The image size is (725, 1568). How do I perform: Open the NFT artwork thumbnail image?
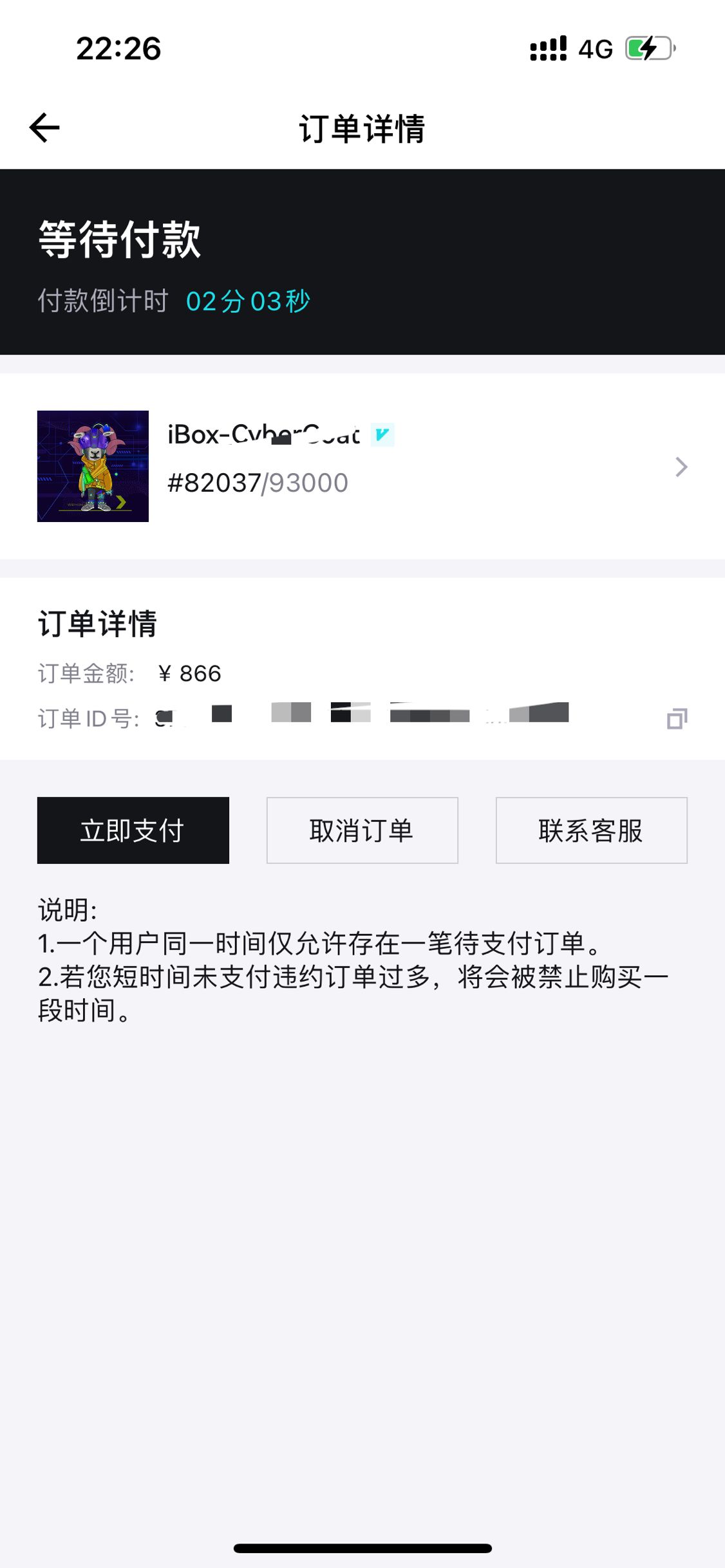93,467
